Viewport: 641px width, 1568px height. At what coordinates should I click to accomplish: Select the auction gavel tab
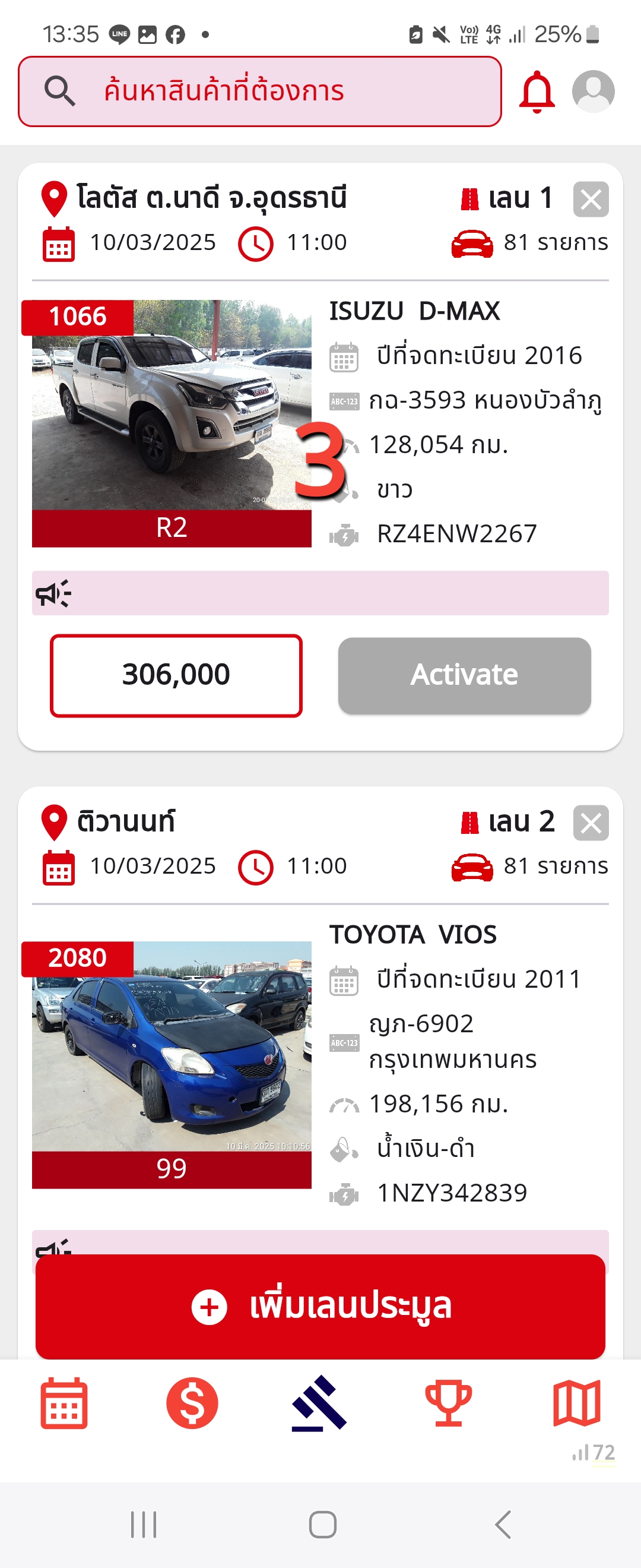[x=320, y=1403]
